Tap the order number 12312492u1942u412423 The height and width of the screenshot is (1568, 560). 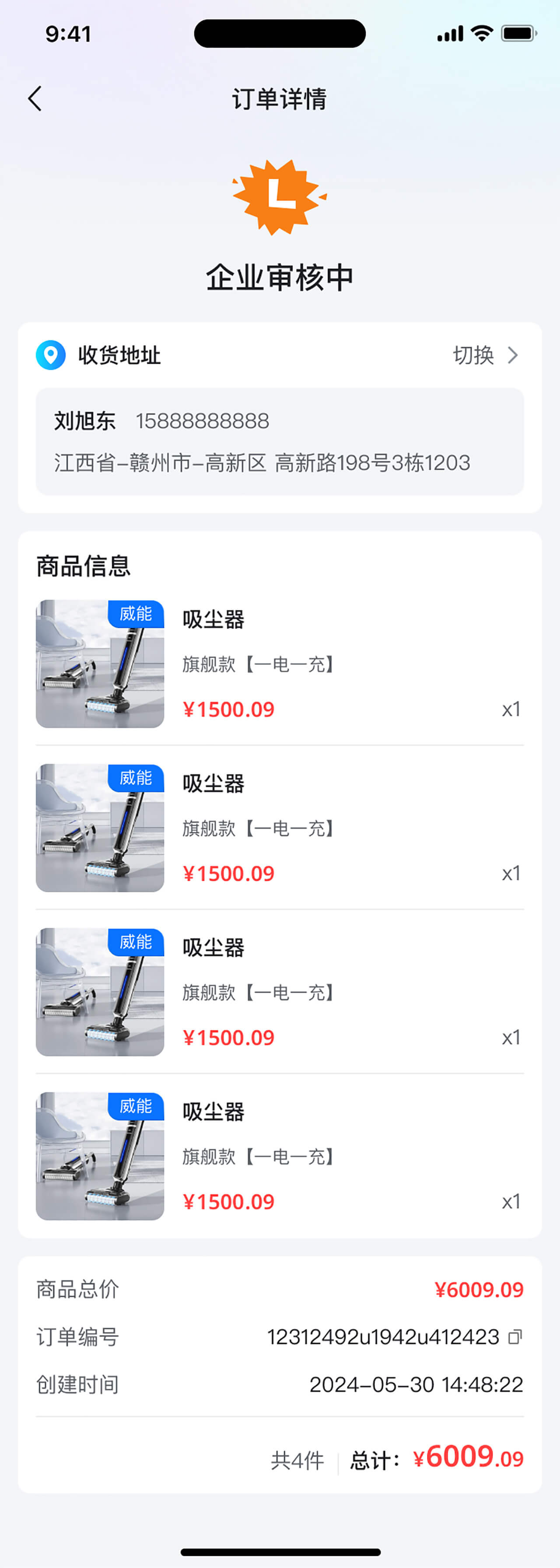383,1337
